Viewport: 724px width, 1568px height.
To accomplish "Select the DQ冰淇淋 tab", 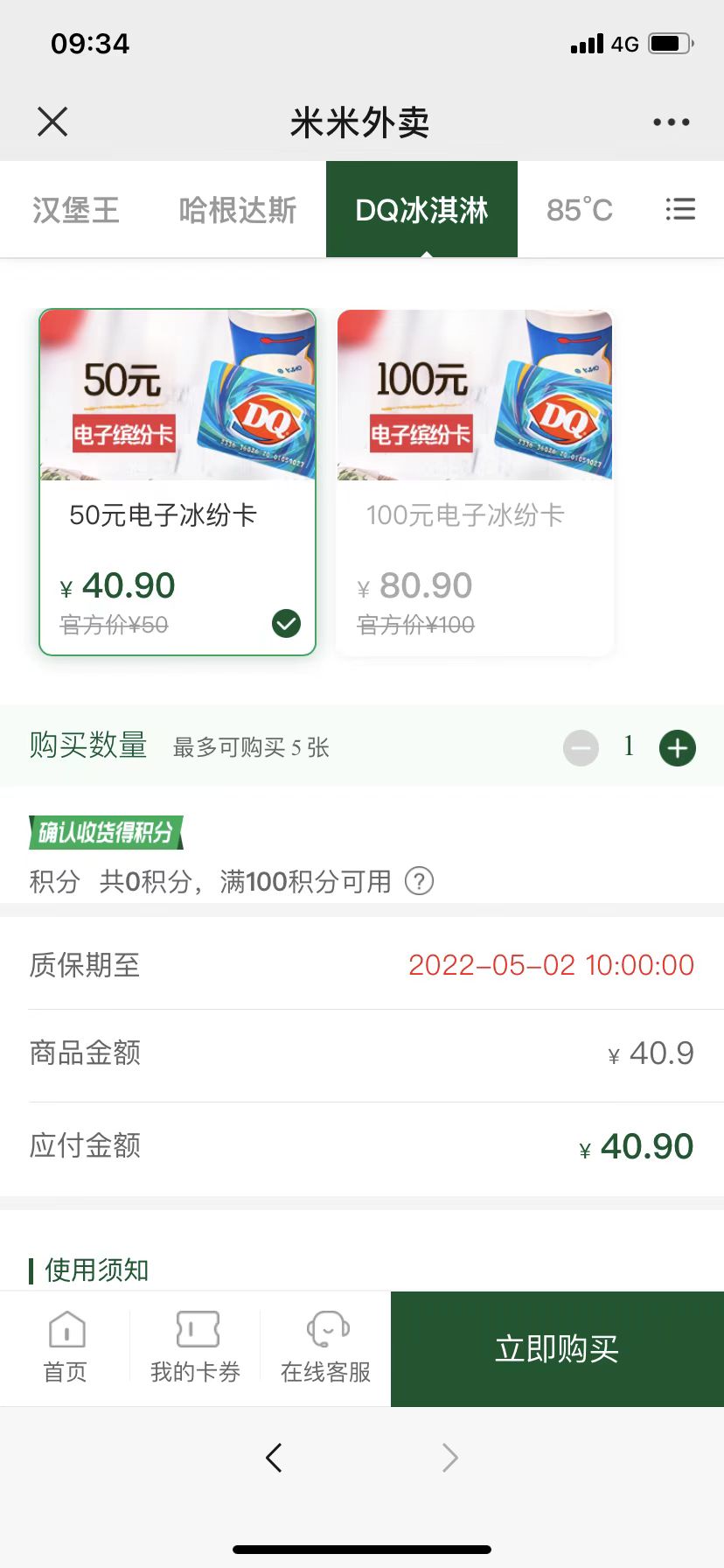I will point(421,210).
